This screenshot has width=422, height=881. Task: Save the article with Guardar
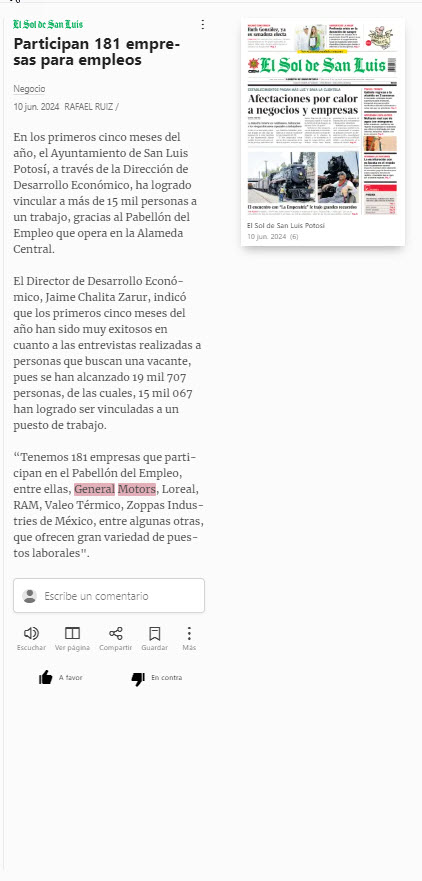pyautogui.click(x=155, y=639)
